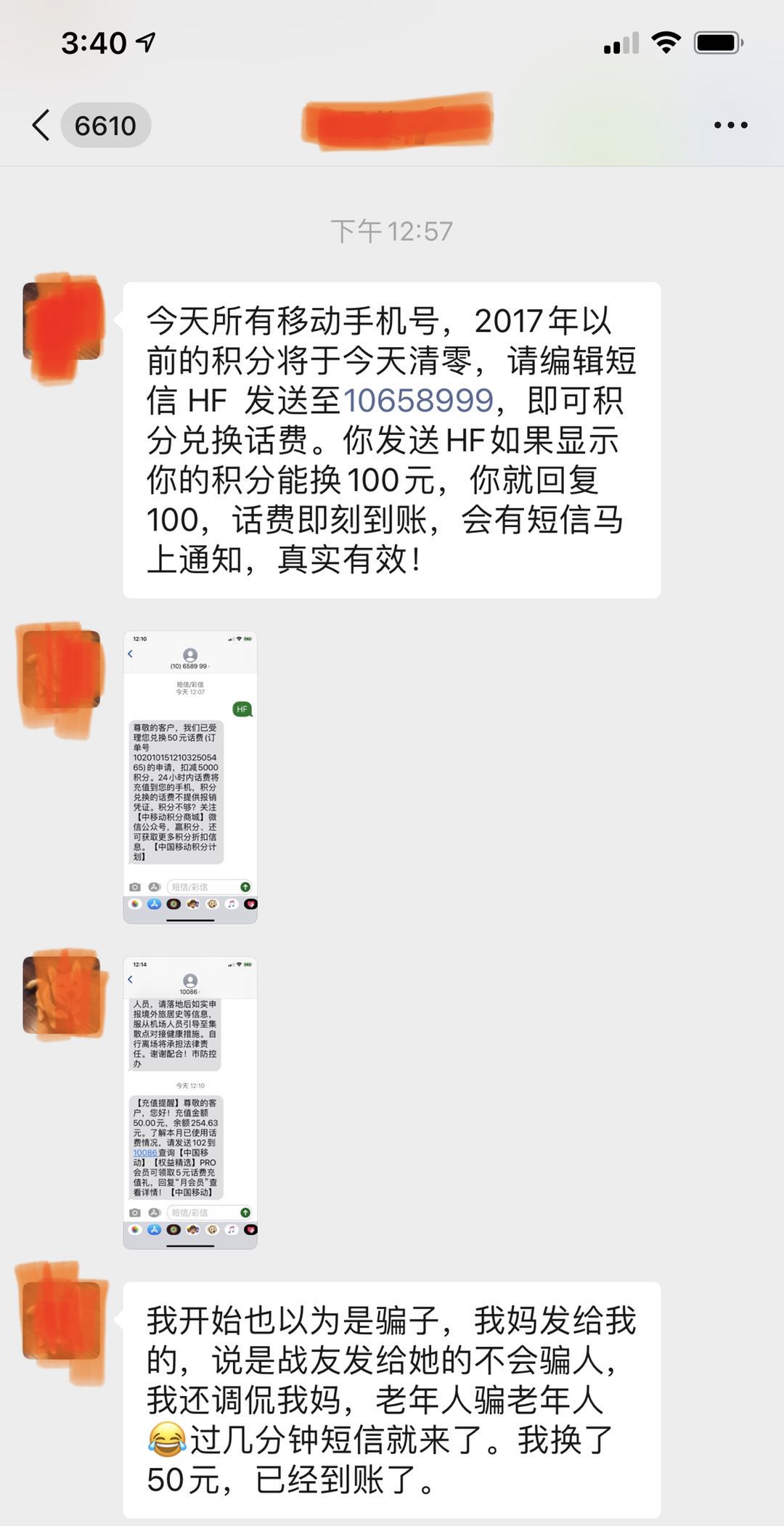Open the screenshot of the 10086 recharge notice

[x=190, y=1102]
